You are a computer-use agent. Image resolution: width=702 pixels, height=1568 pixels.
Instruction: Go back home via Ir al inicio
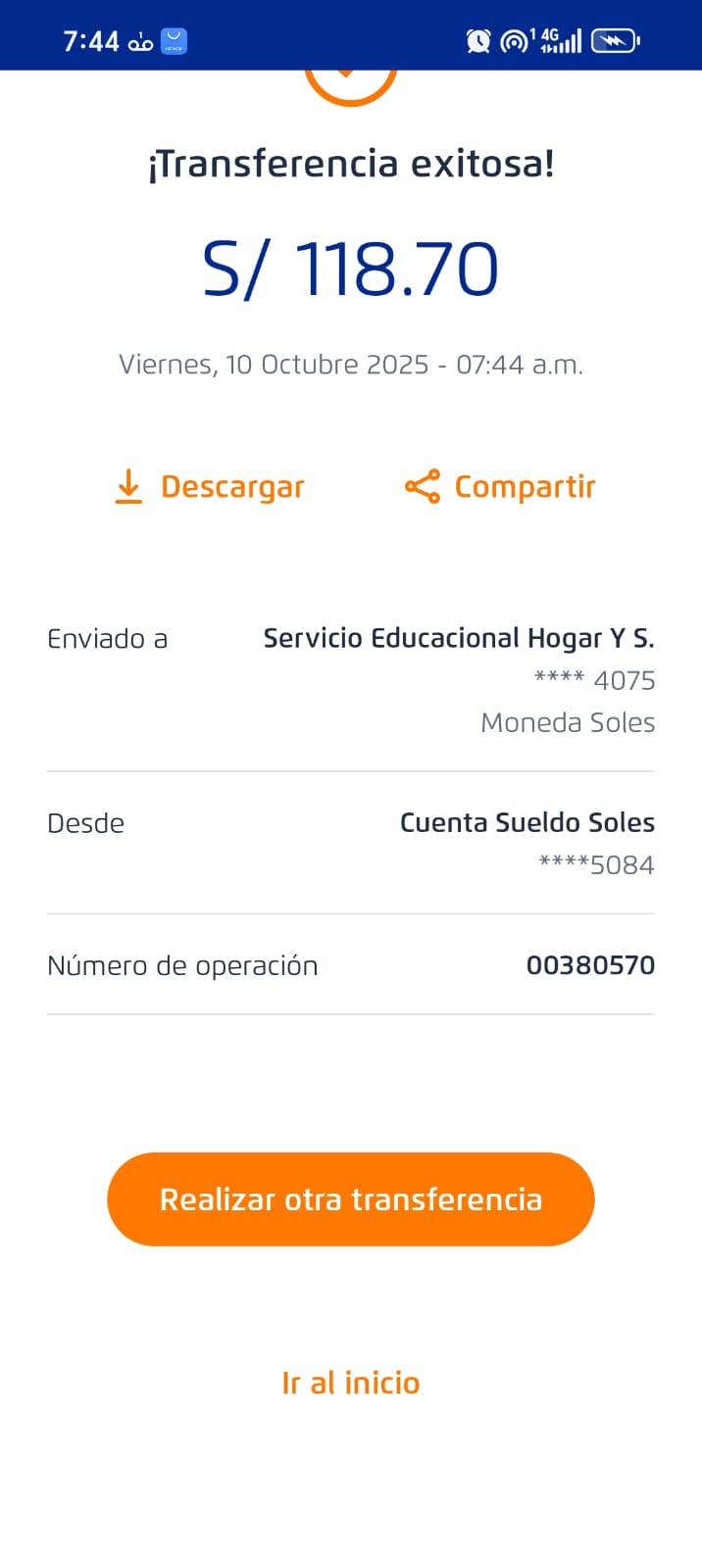[350, 1383]
